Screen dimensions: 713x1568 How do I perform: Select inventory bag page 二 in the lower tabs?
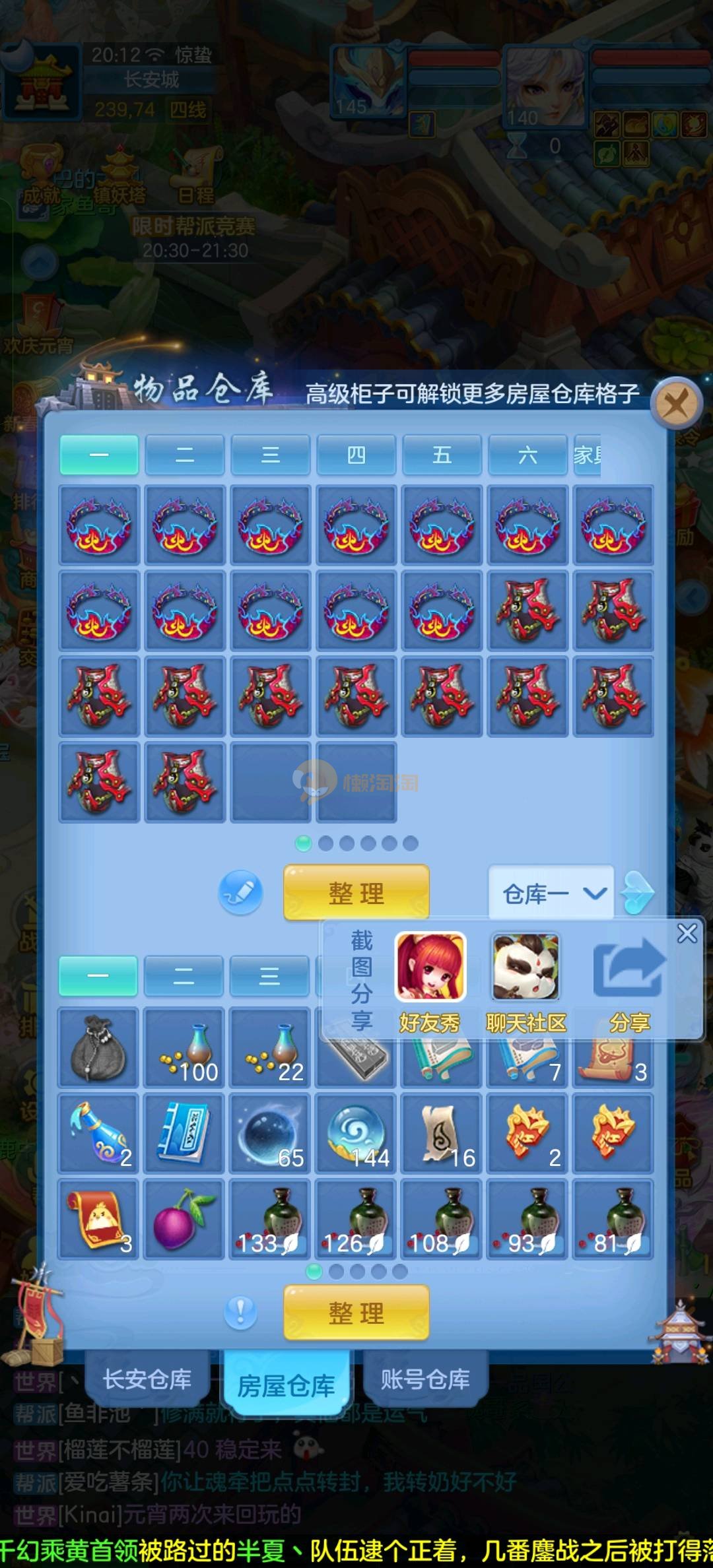point(184,975)
